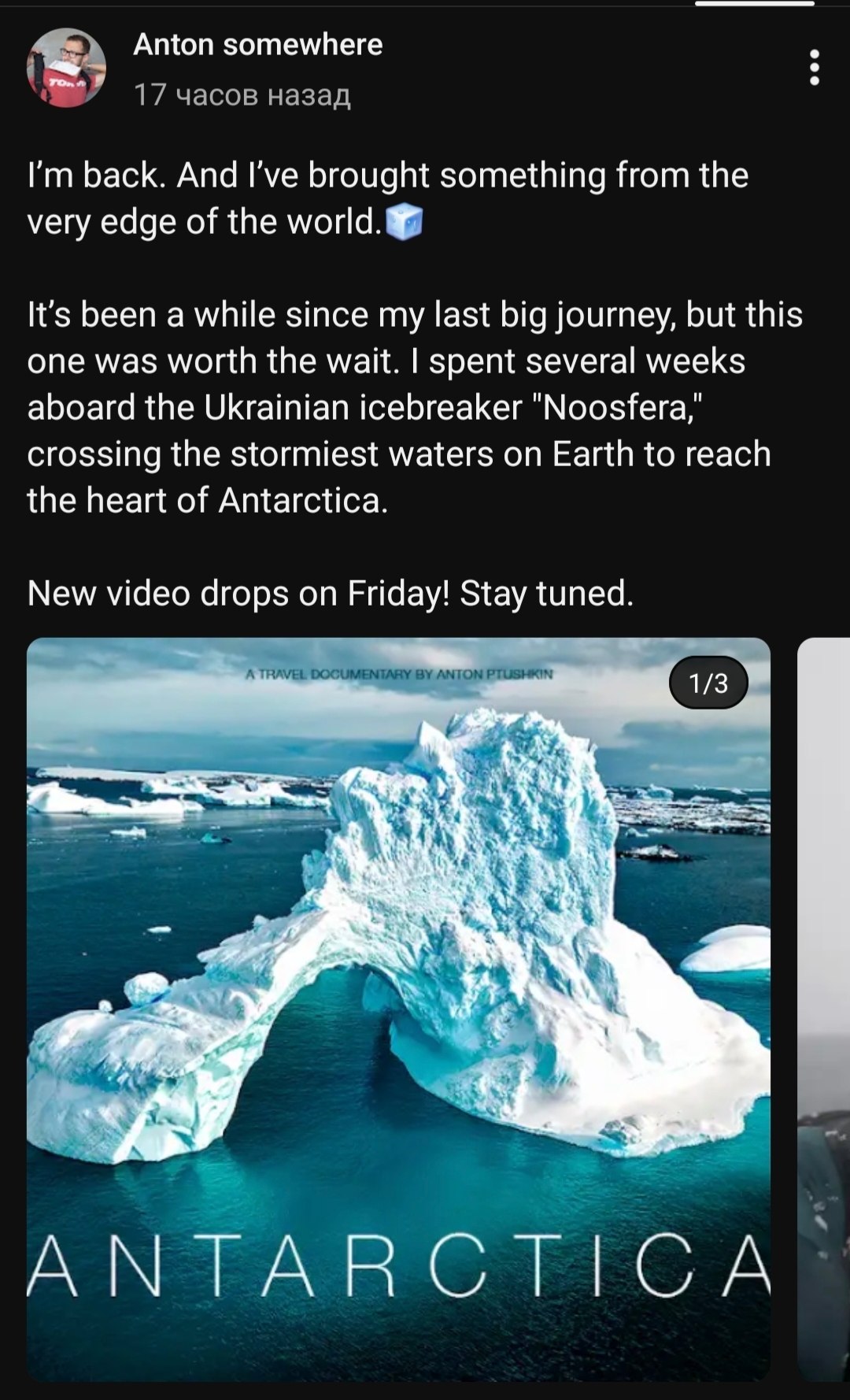Image resolution: width=850 pixels, height=1400 pixels.
Task: Open the Antarctica documentary image
Action: click(398, 1008)
